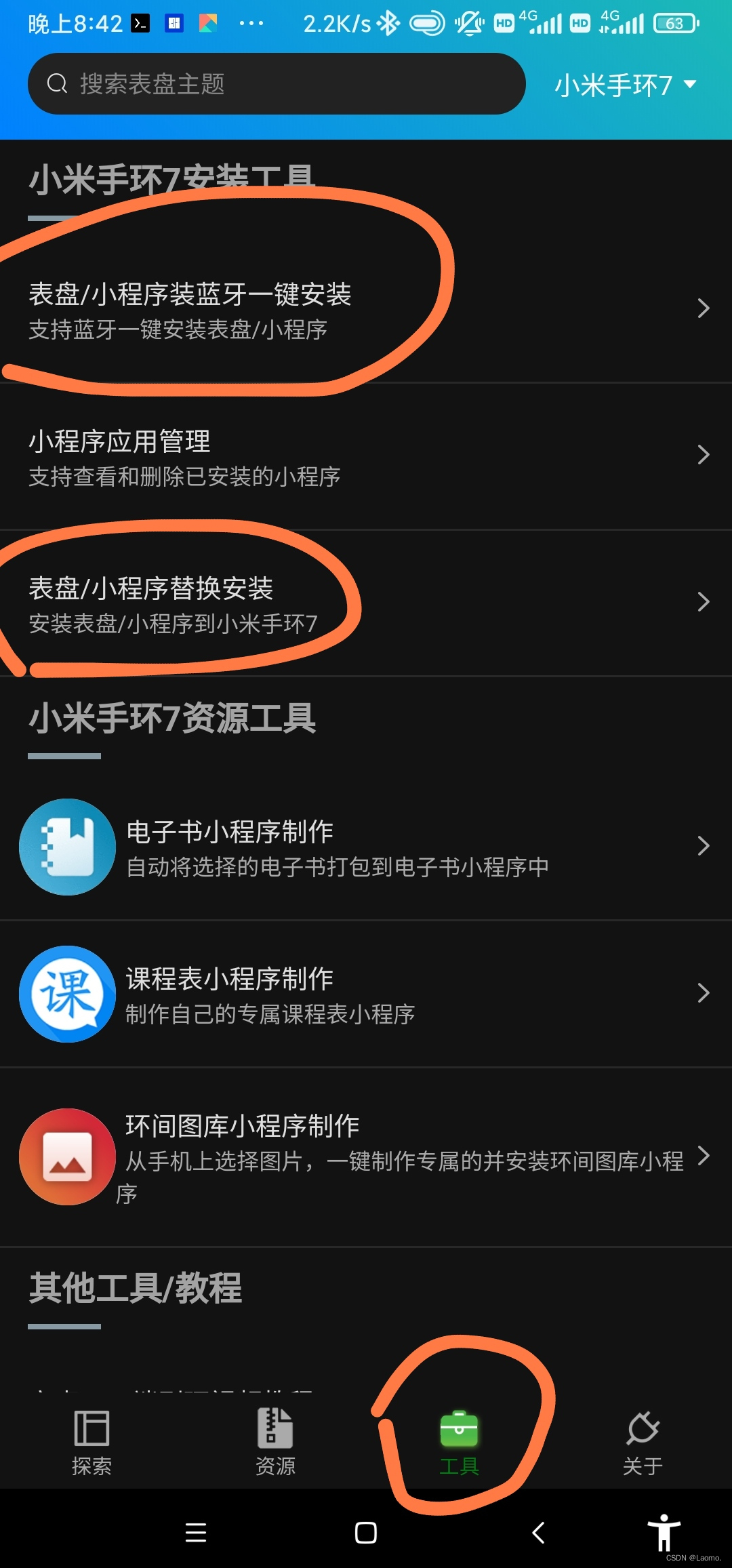Tap the 搜索表盘主题 search box
The height and width of the screenshot is (1568, 732).
[277, 84]
